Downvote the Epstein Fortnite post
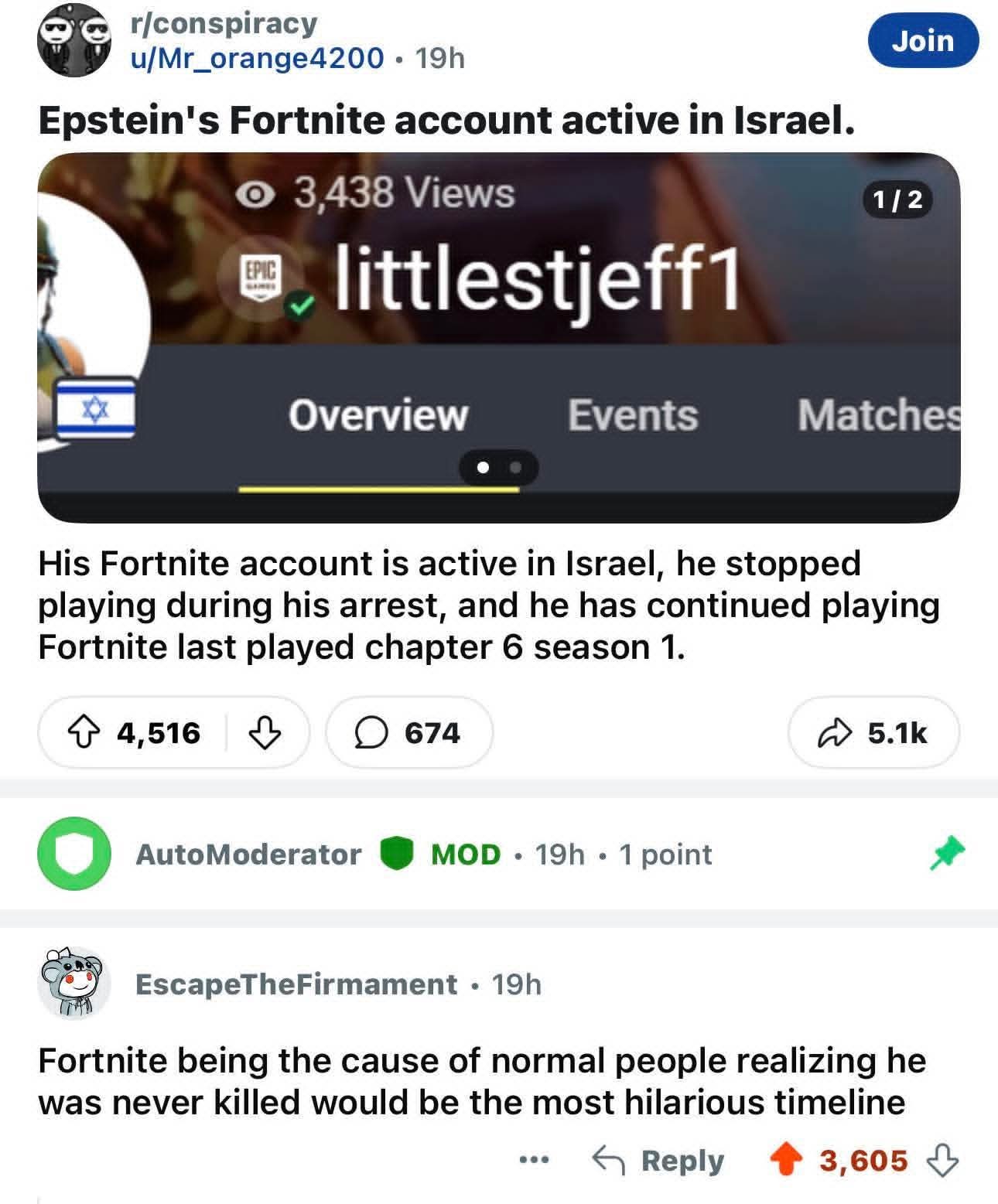Image resolution: width=998 pixels, height=1204 pixels. tap(265, 732)
